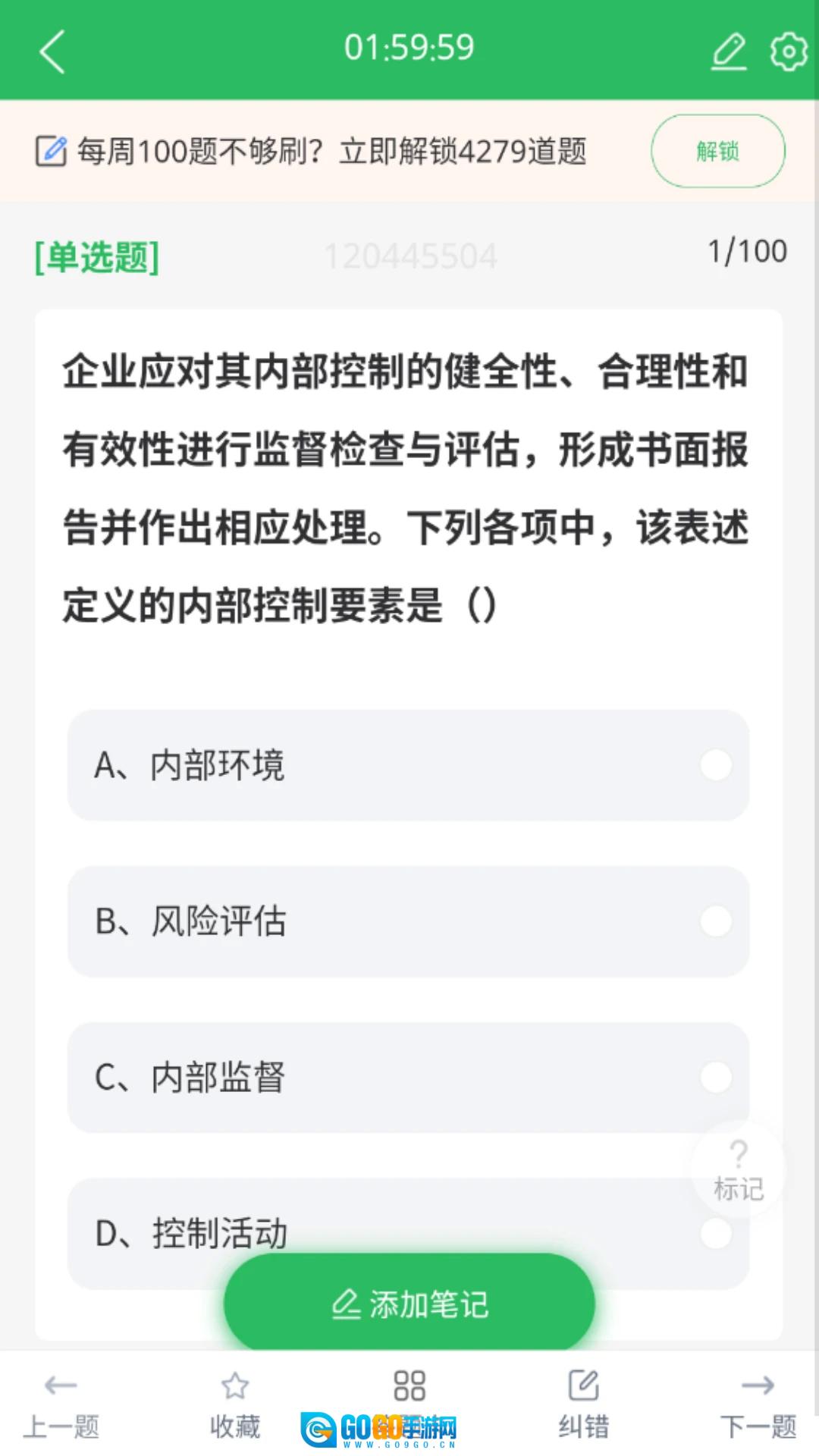Image resolution: width=819 pixels, height=1456 pixels.
Task: Choose option C、内部监督
Action: tap(408, 1077)
